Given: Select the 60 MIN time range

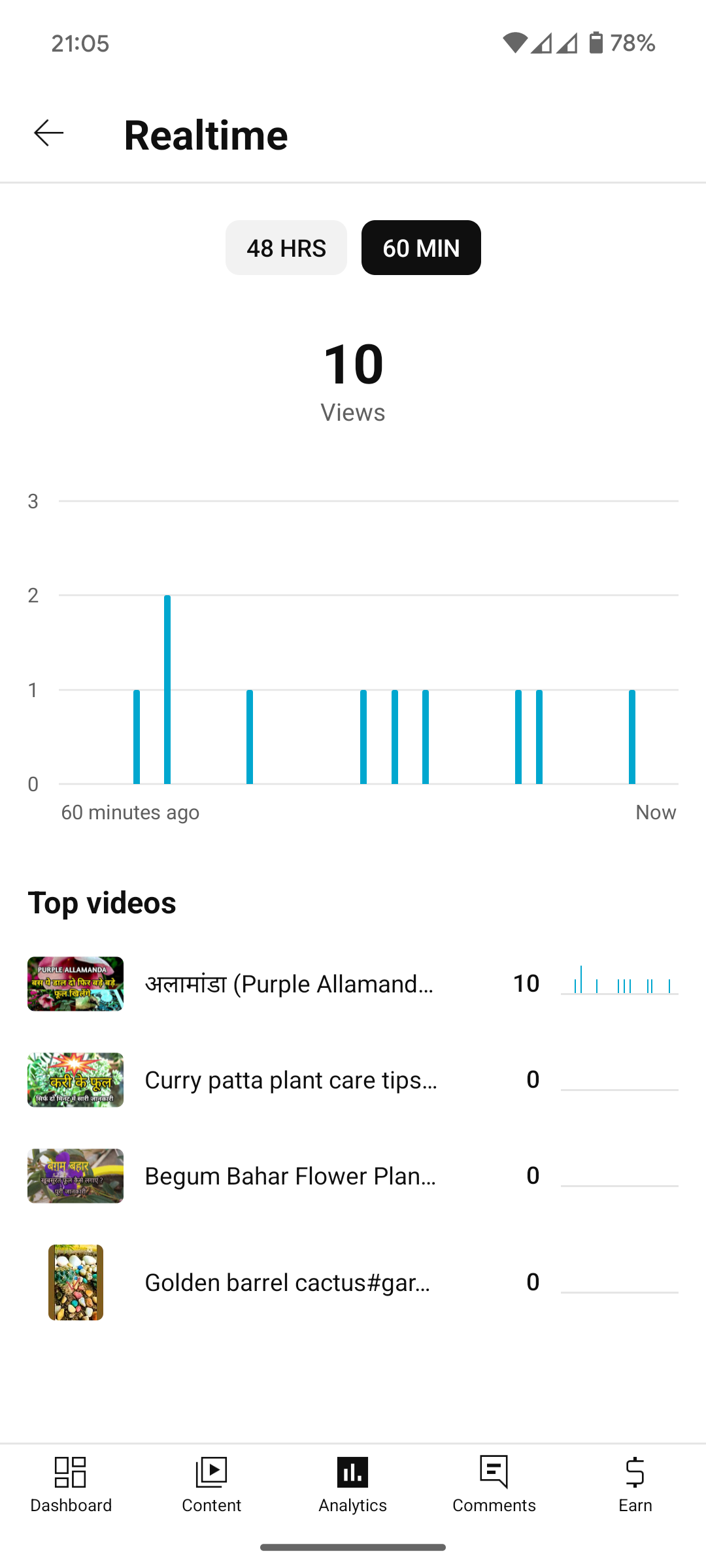Looking at the screenshot, I should 421,248.
